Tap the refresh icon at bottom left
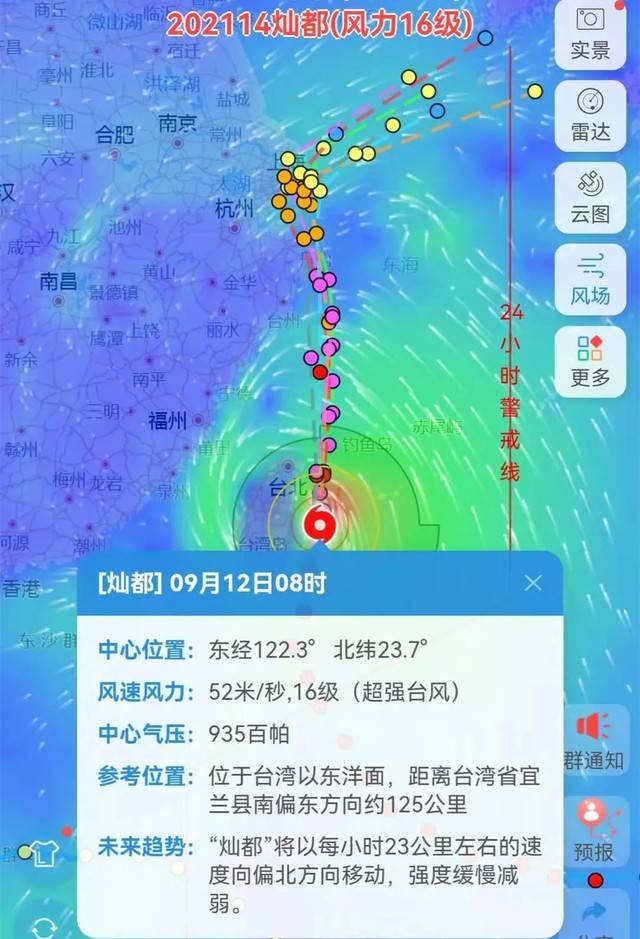 42,926
